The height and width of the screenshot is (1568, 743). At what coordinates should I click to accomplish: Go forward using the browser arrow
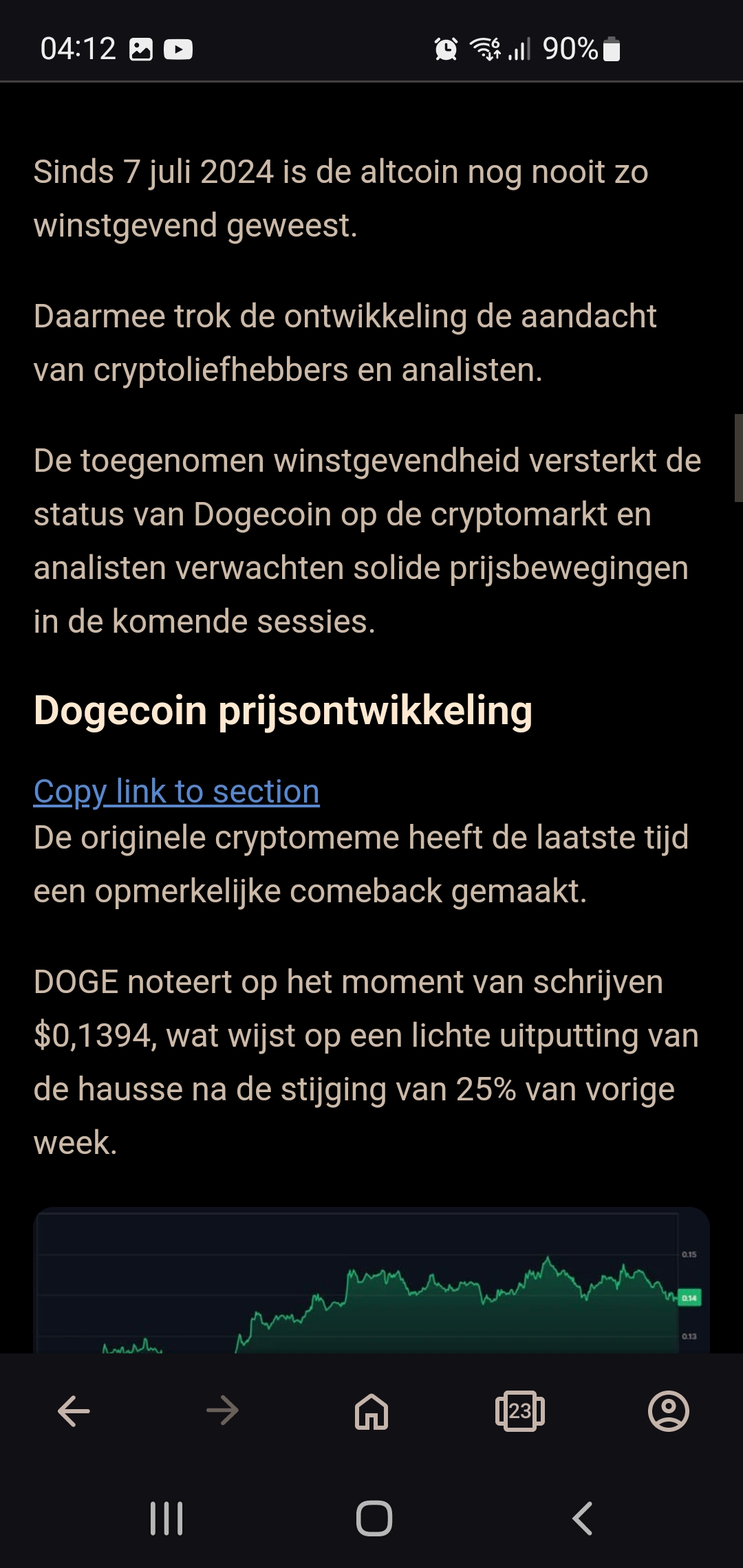(x=222, y=1412)
